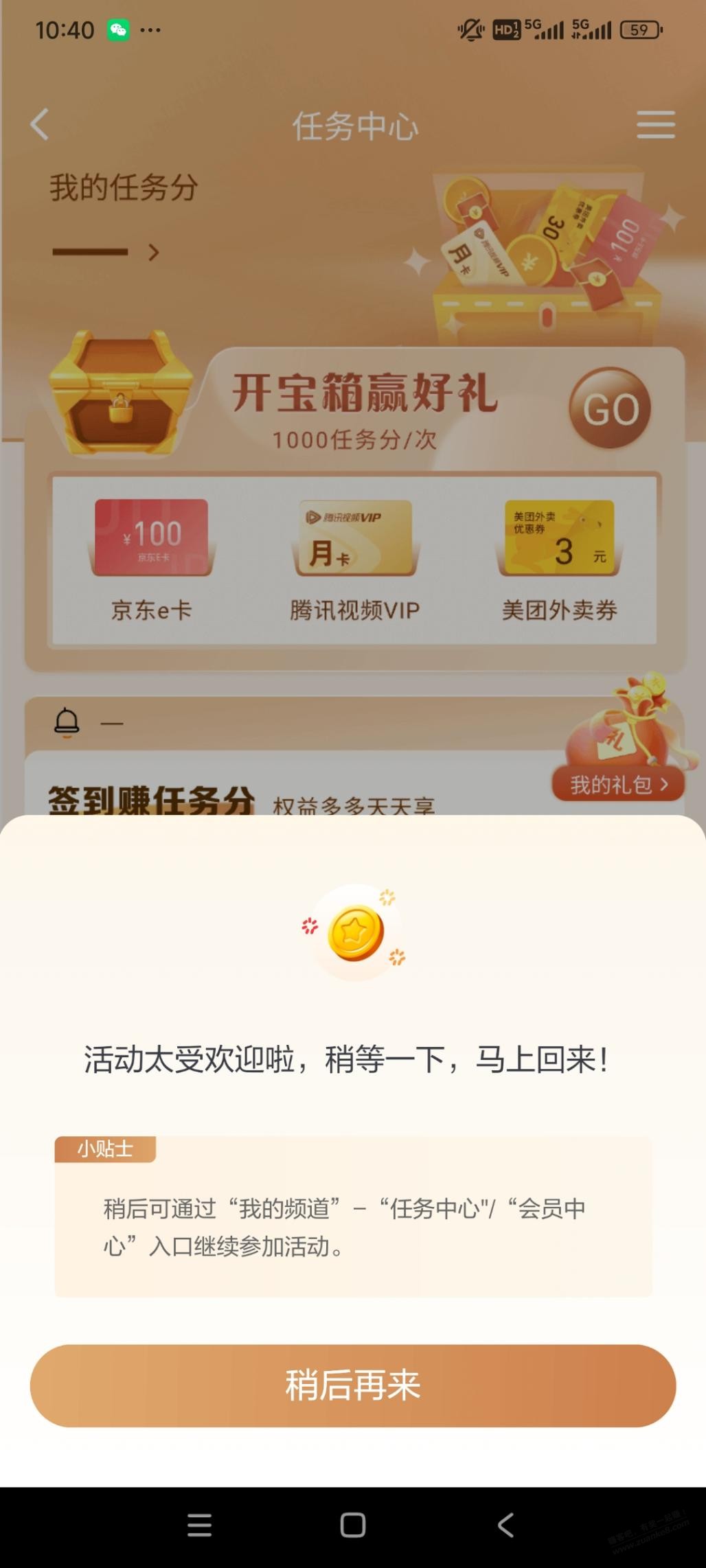This screenshot has height=1568, width=706.
Task: Open 我的礼包
Action: pyautogui.click(x=618, y=784)
